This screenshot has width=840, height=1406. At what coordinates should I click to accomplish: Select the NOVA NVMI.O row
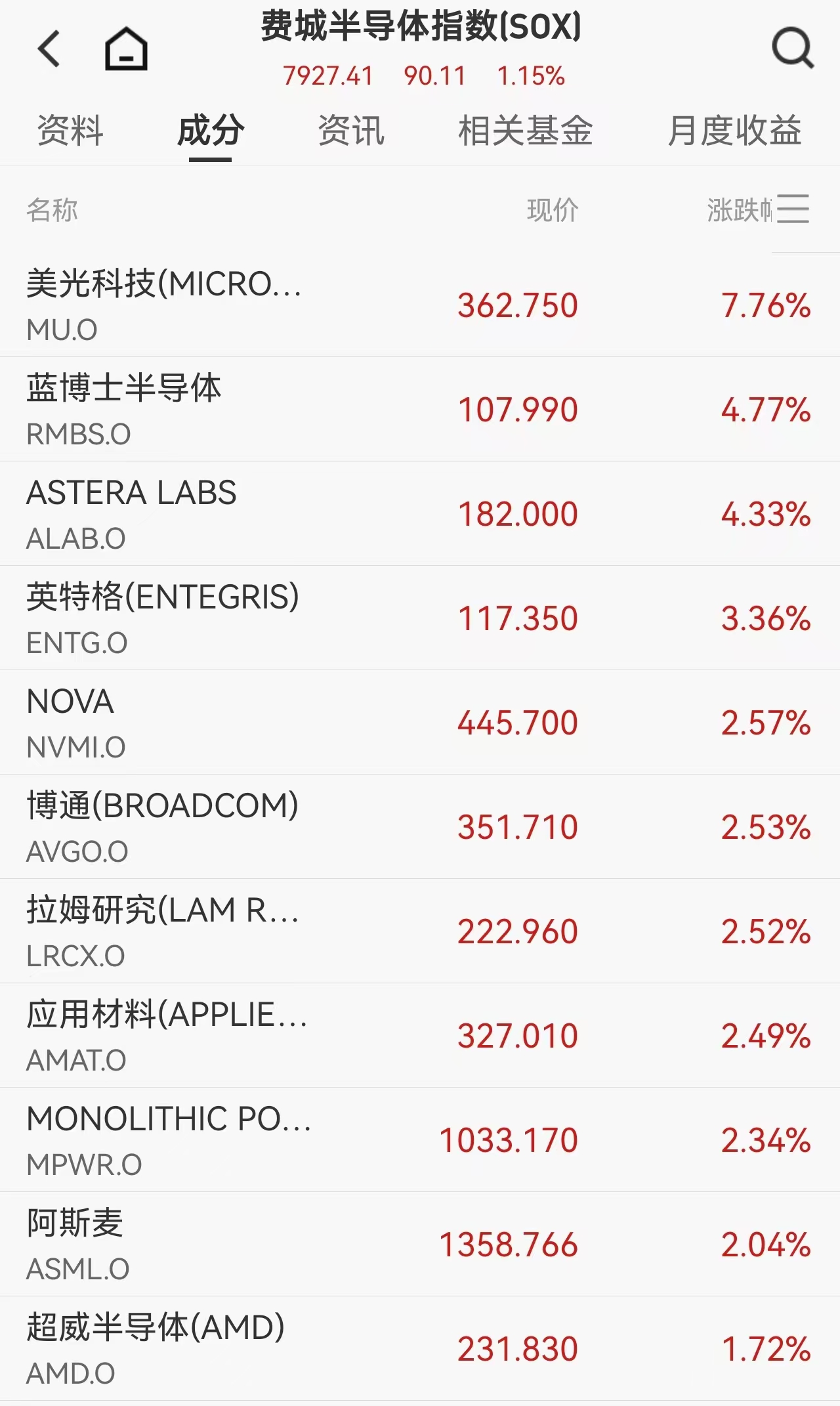tap(420, 722)
